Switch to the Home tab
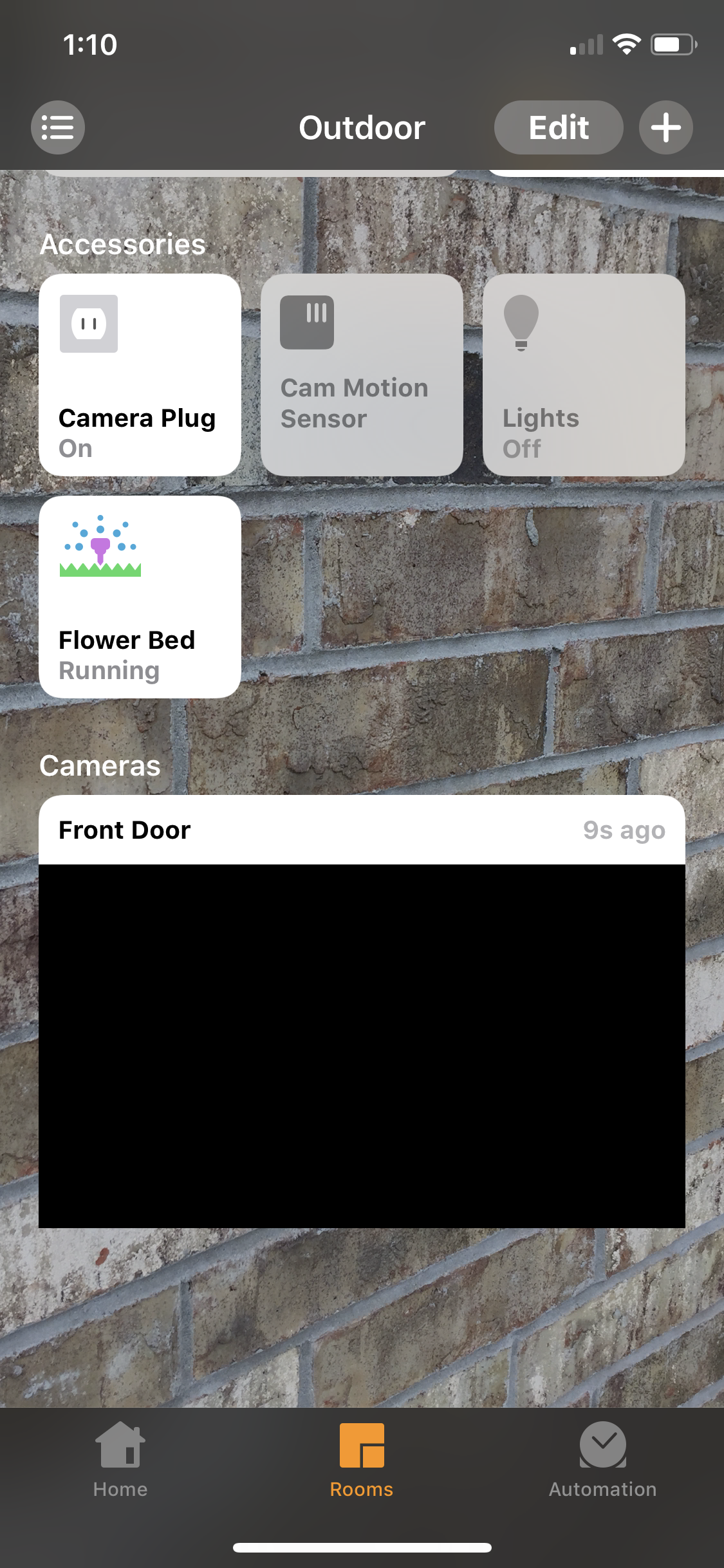This screenshot has height=1568, width=724. tap(120, 1461)
